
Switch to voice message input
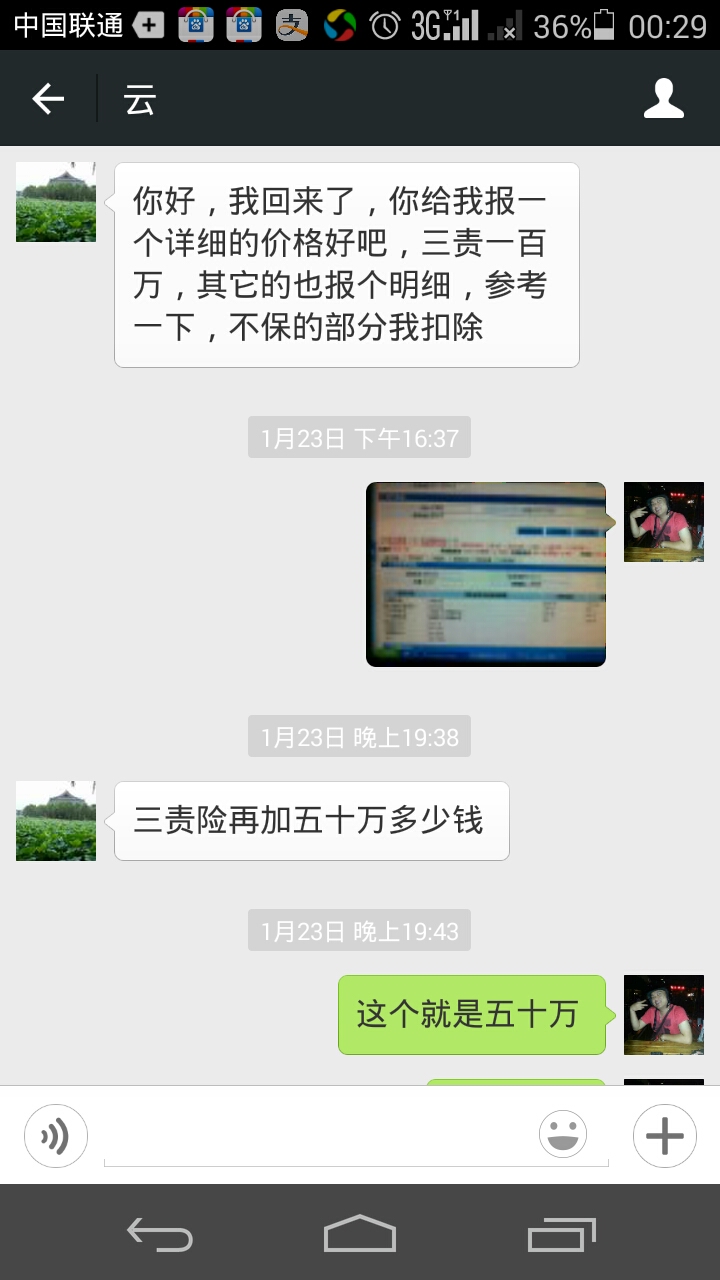(56, 1136)
